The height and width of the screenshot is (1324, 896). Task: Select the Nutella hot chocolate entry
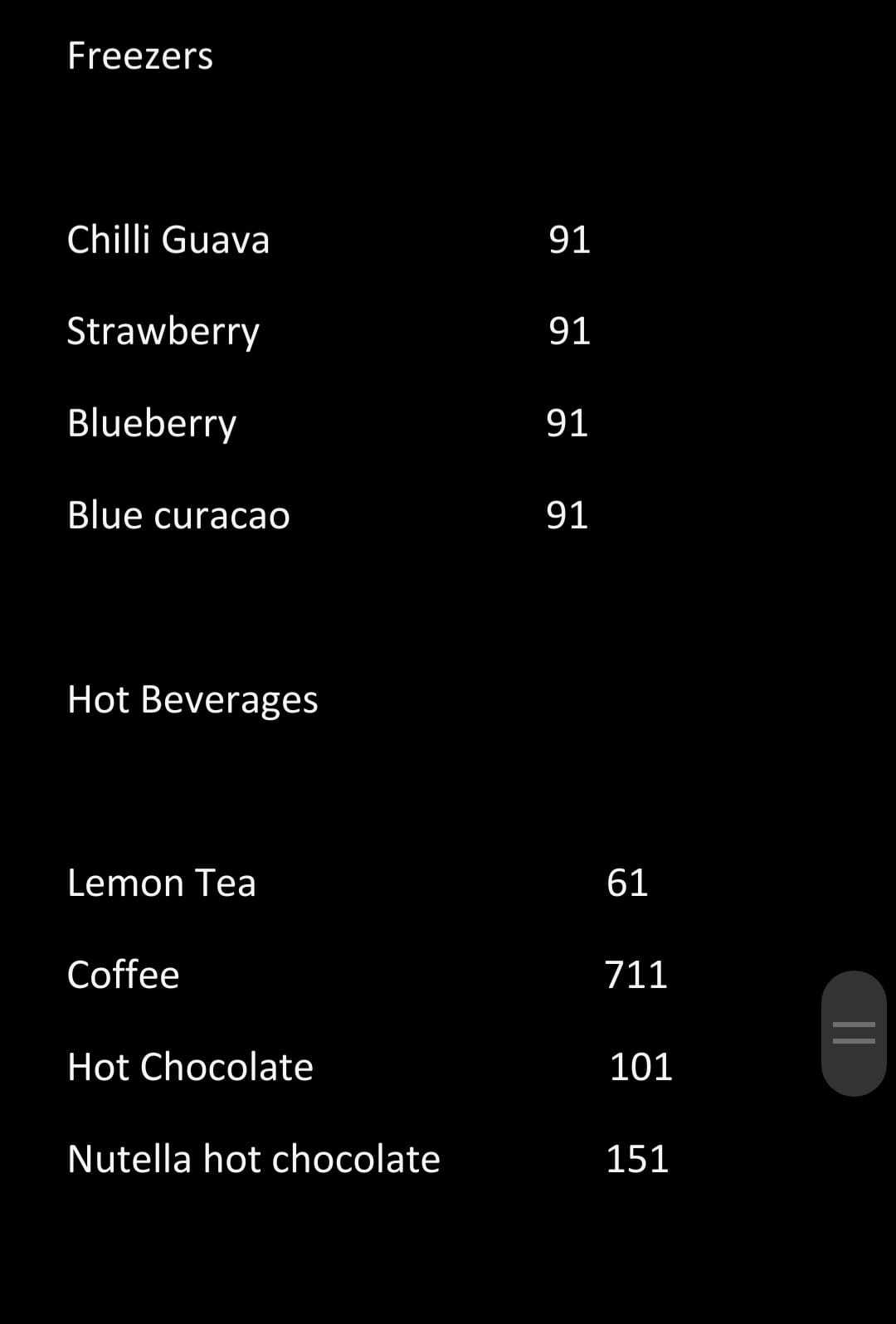[254, 1158]
